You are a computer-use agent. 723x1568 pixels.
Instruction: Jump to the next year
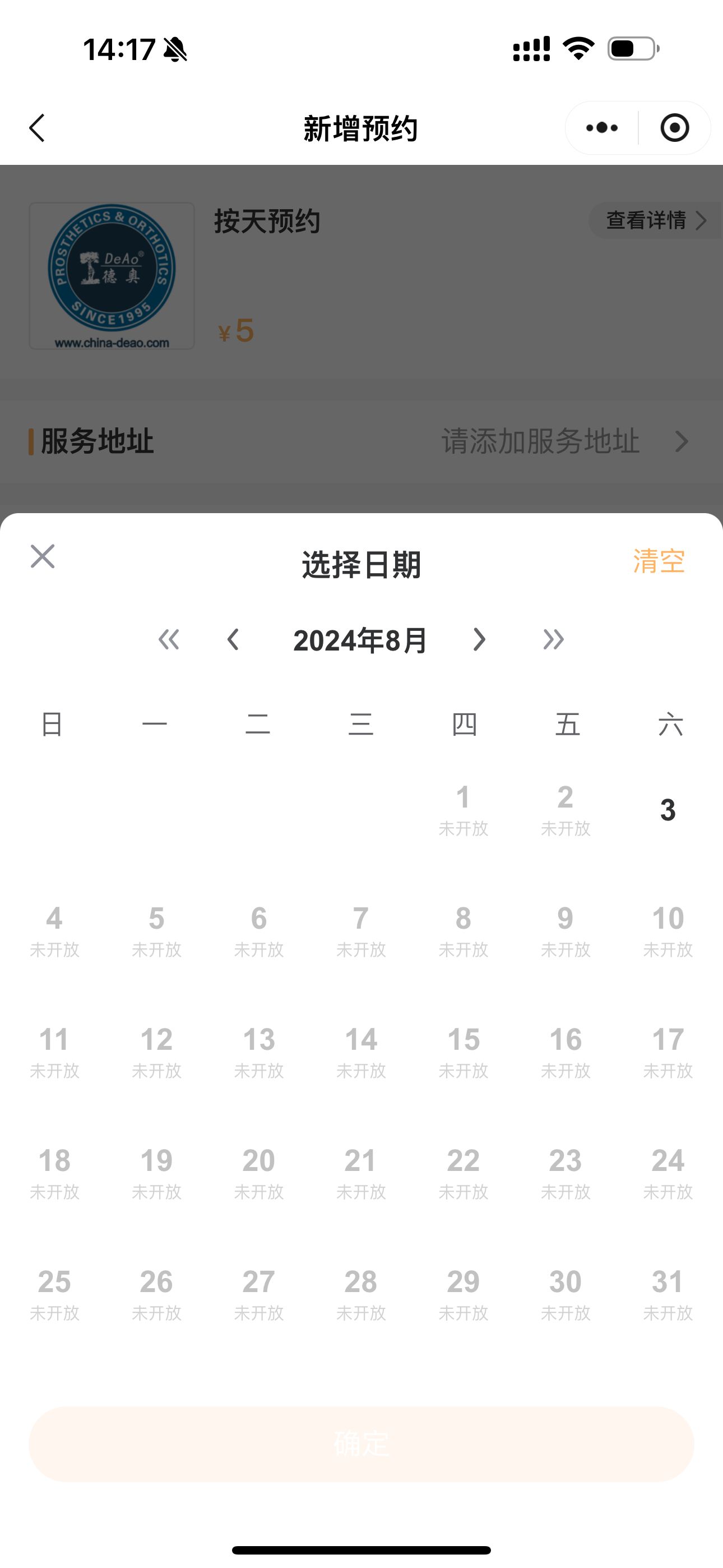[553, 640]
